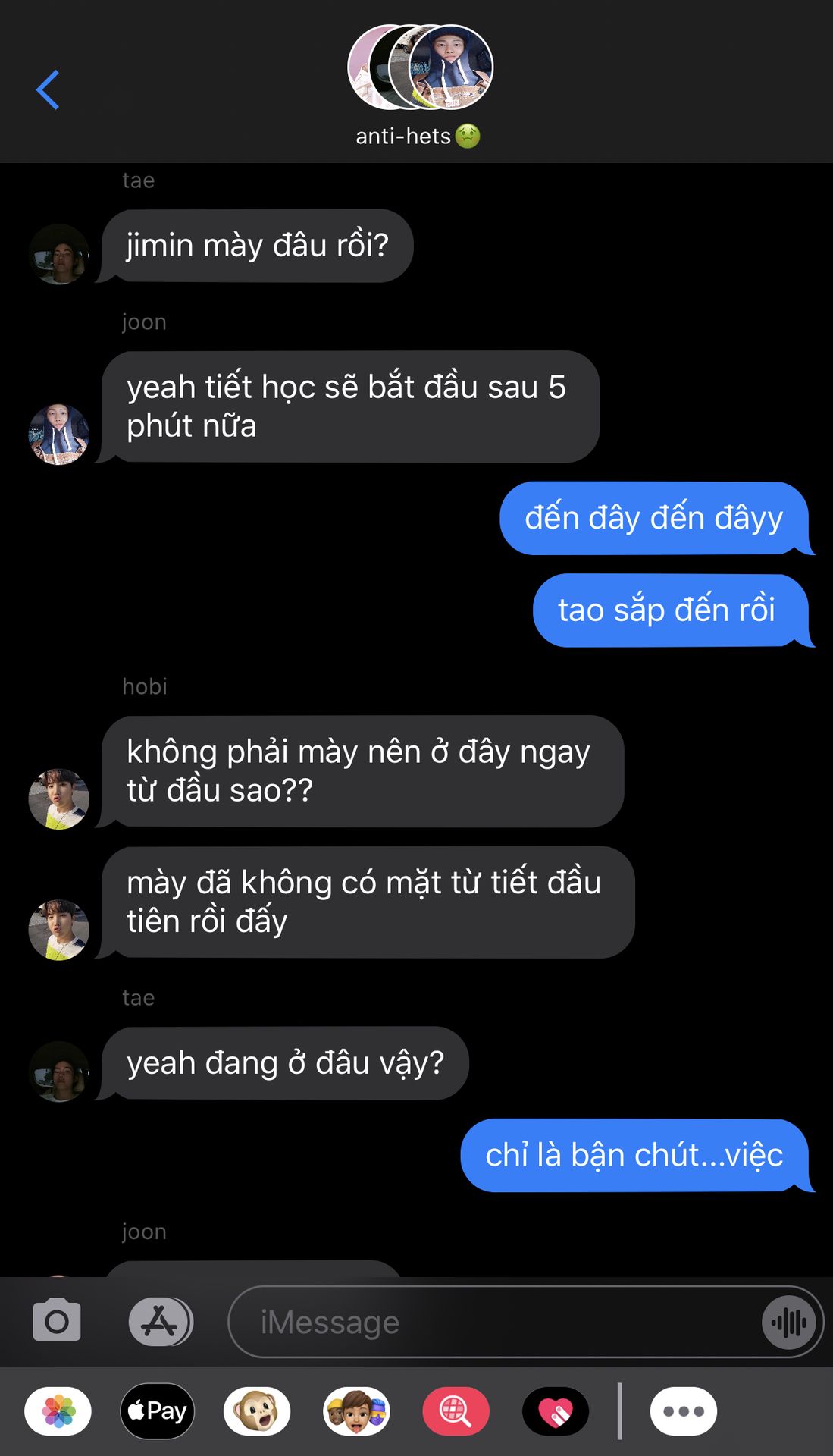Image resolution: width=833 pixels, height=1456 pixels.
Task: Tap the iMessage text field
Action: tap(493, 1322)
